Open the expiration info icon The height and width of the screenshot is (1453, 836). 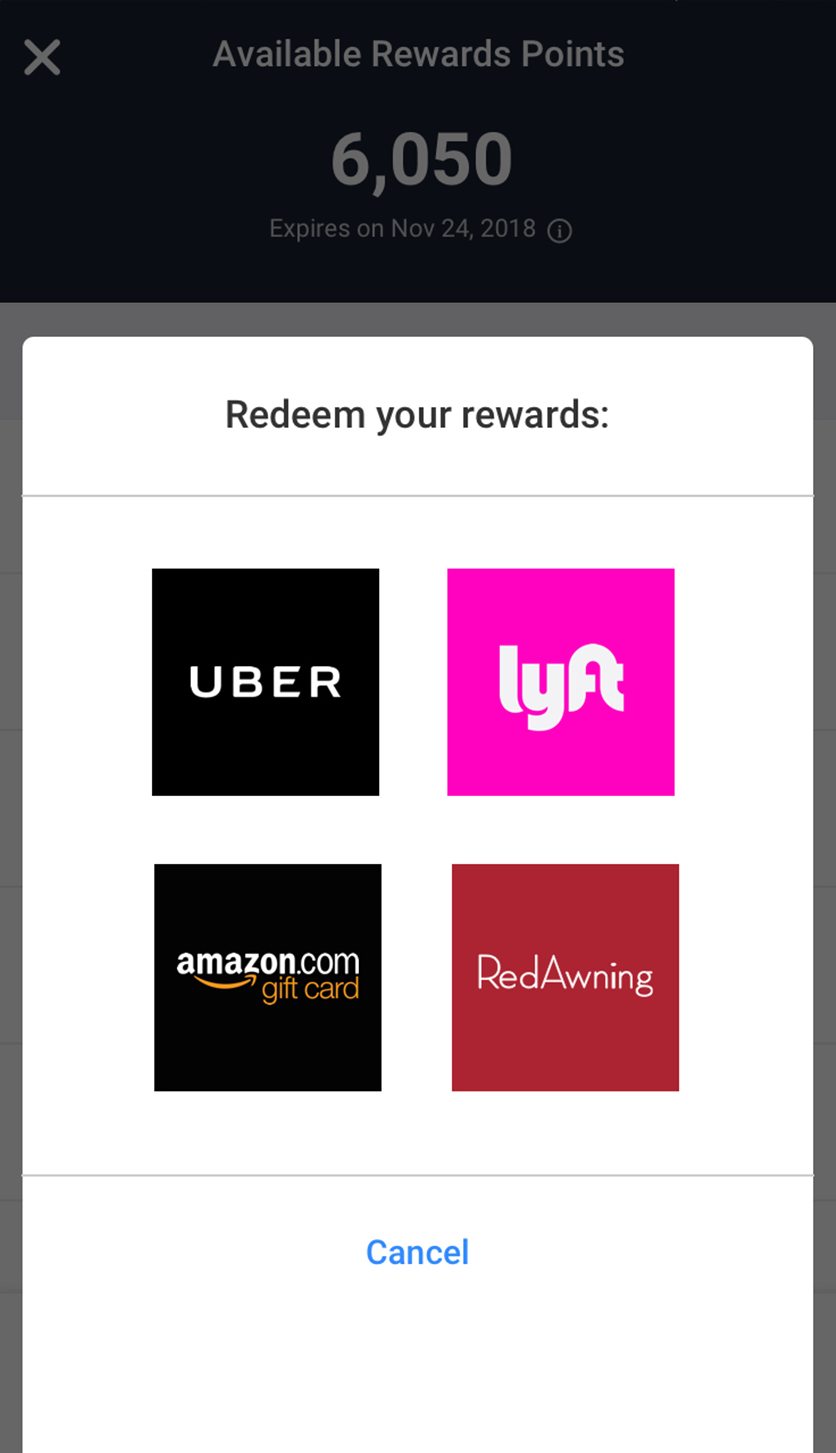click(560, 231)
